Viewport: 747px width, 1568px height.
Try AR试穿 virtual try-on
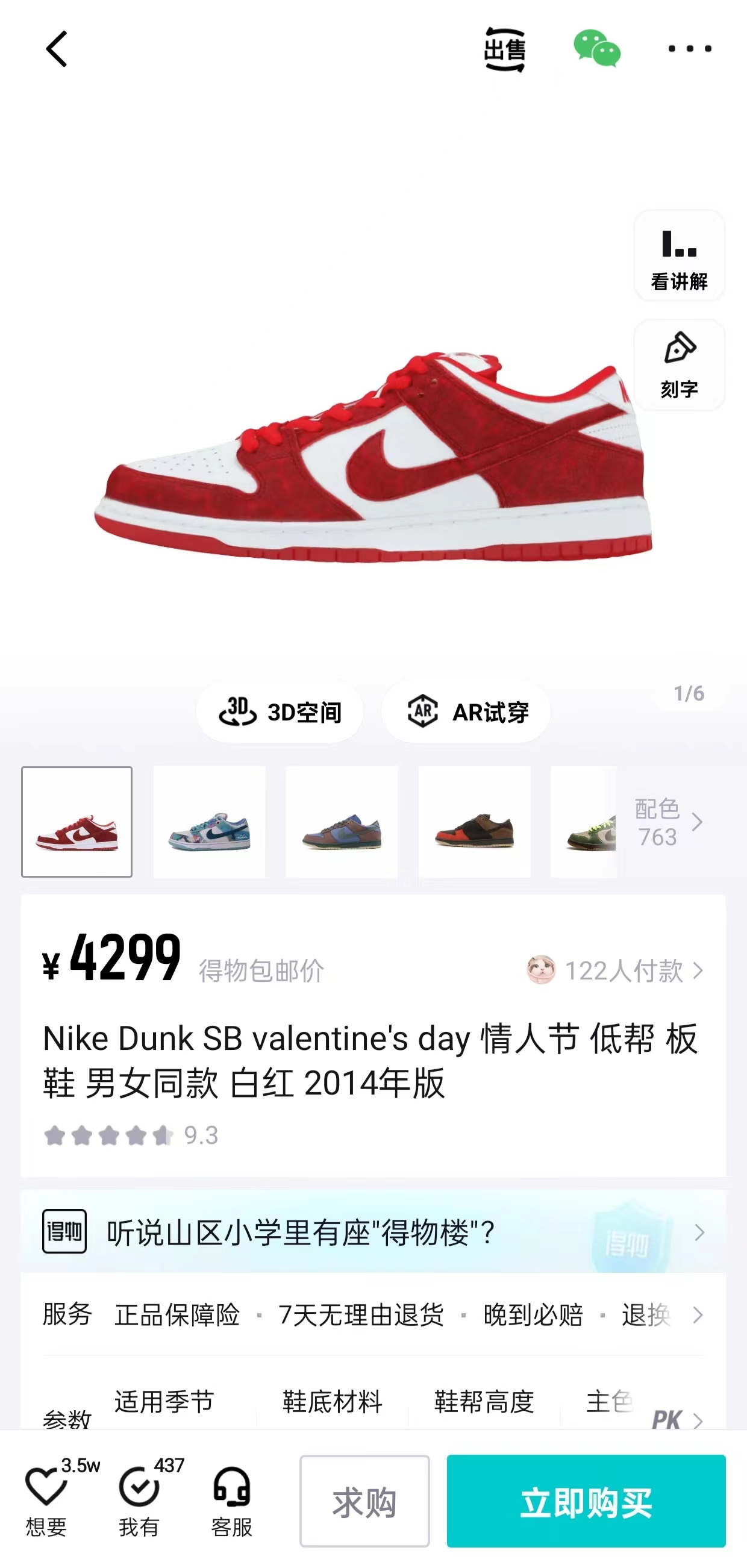[466, 711]
